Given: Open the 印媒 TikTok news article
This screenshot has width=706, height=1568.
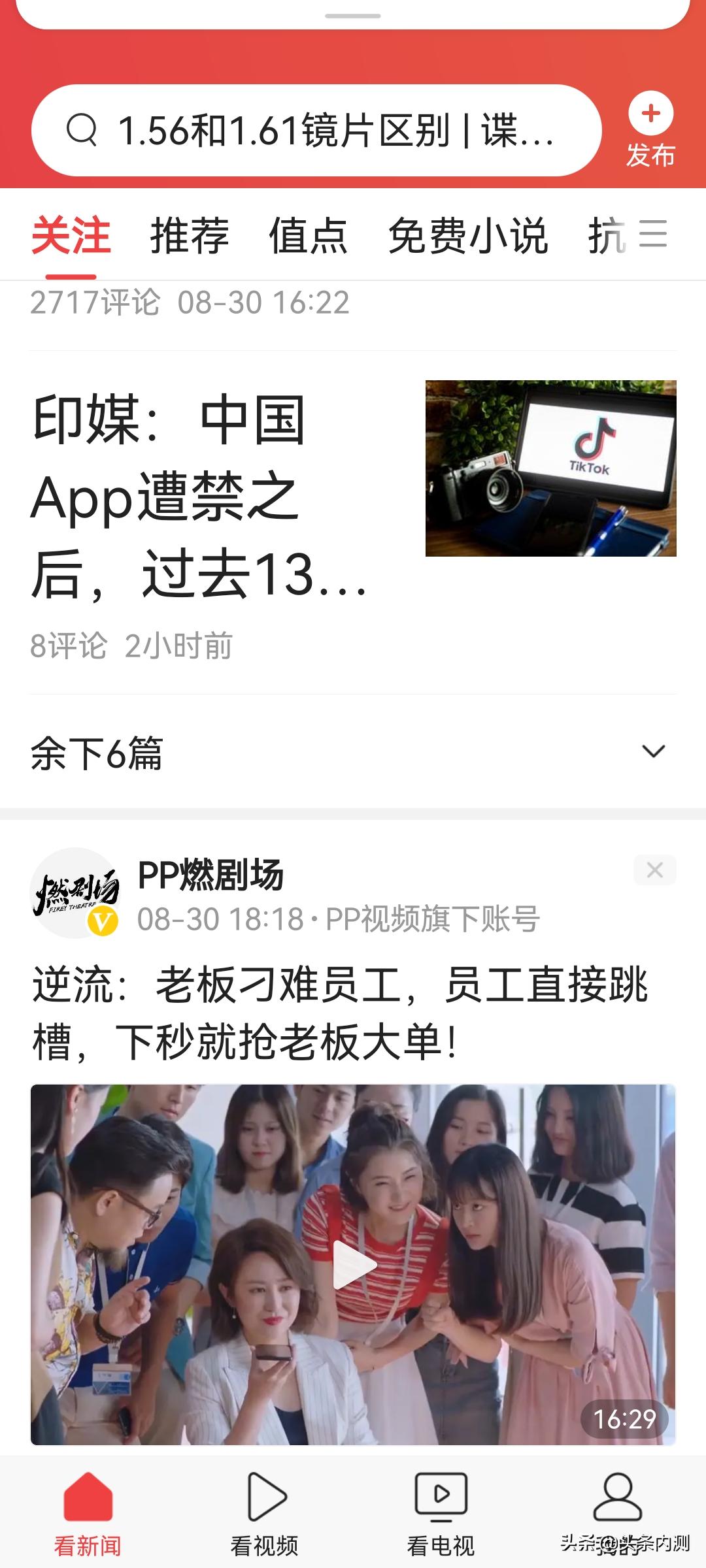Looking at the screenshot, I should (x=199, y=497).
